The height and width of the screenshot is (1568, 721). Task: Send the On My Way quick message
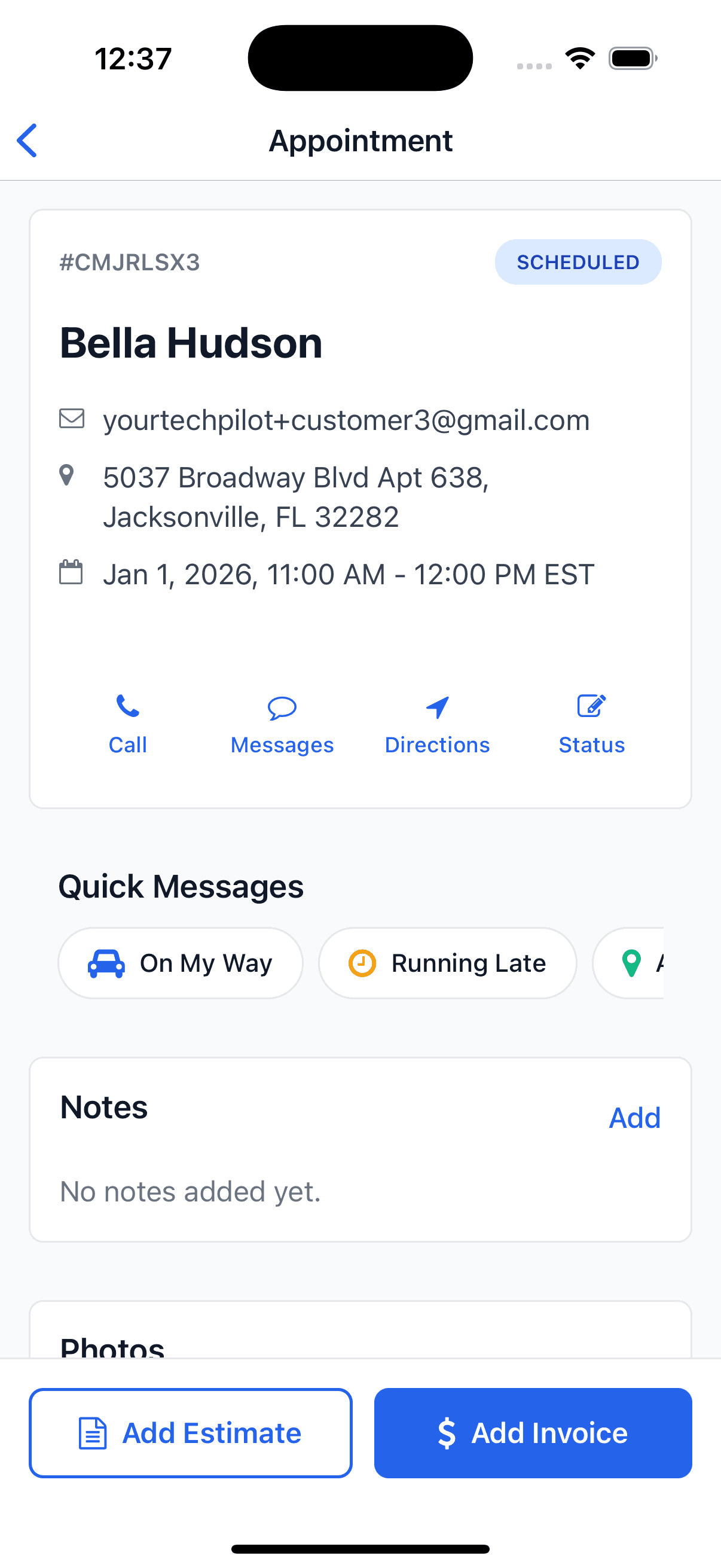tap(180, 963)
